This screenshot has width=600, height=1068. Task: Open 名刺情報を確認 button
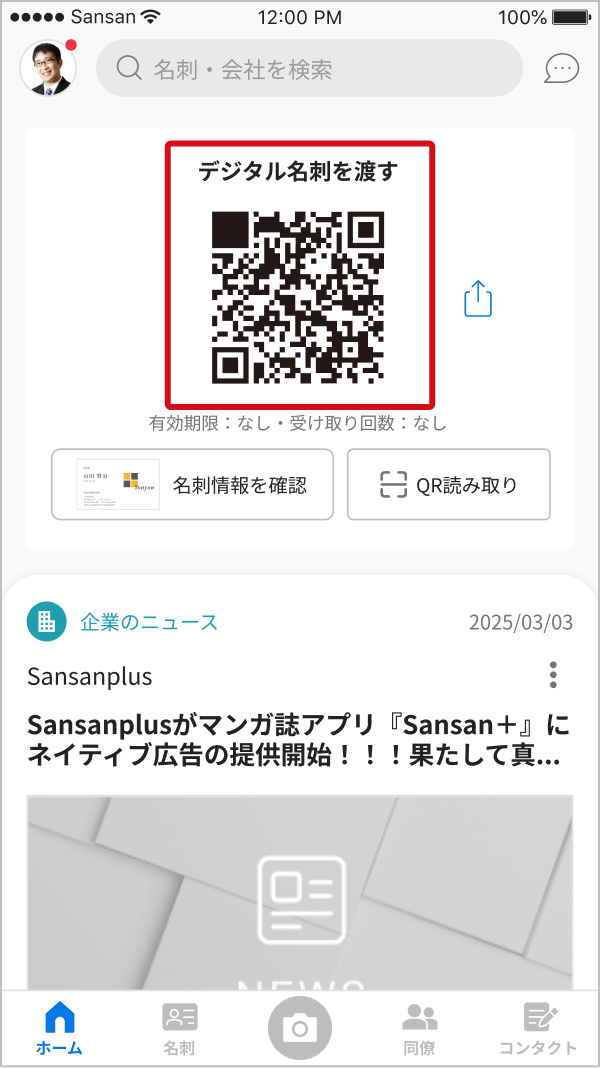(193, 484)
